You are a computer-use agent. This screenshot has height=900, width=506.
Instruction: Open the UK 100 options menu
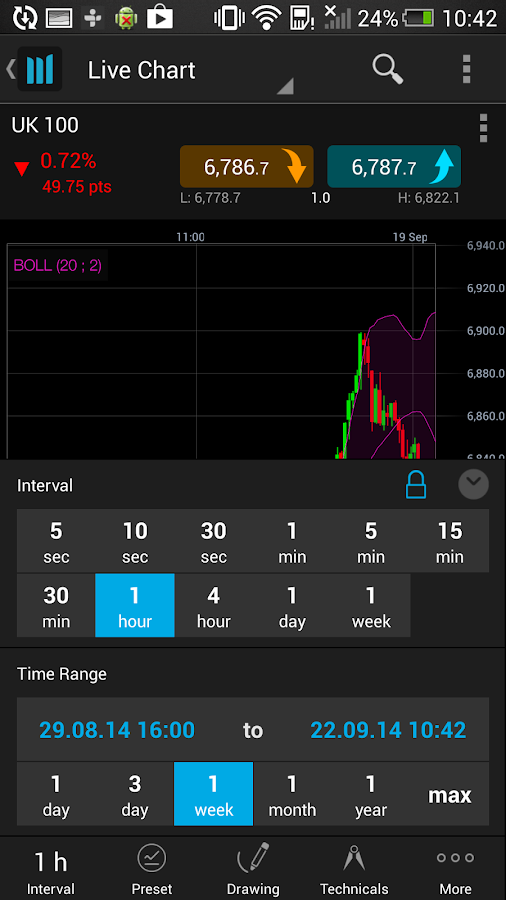483,128
